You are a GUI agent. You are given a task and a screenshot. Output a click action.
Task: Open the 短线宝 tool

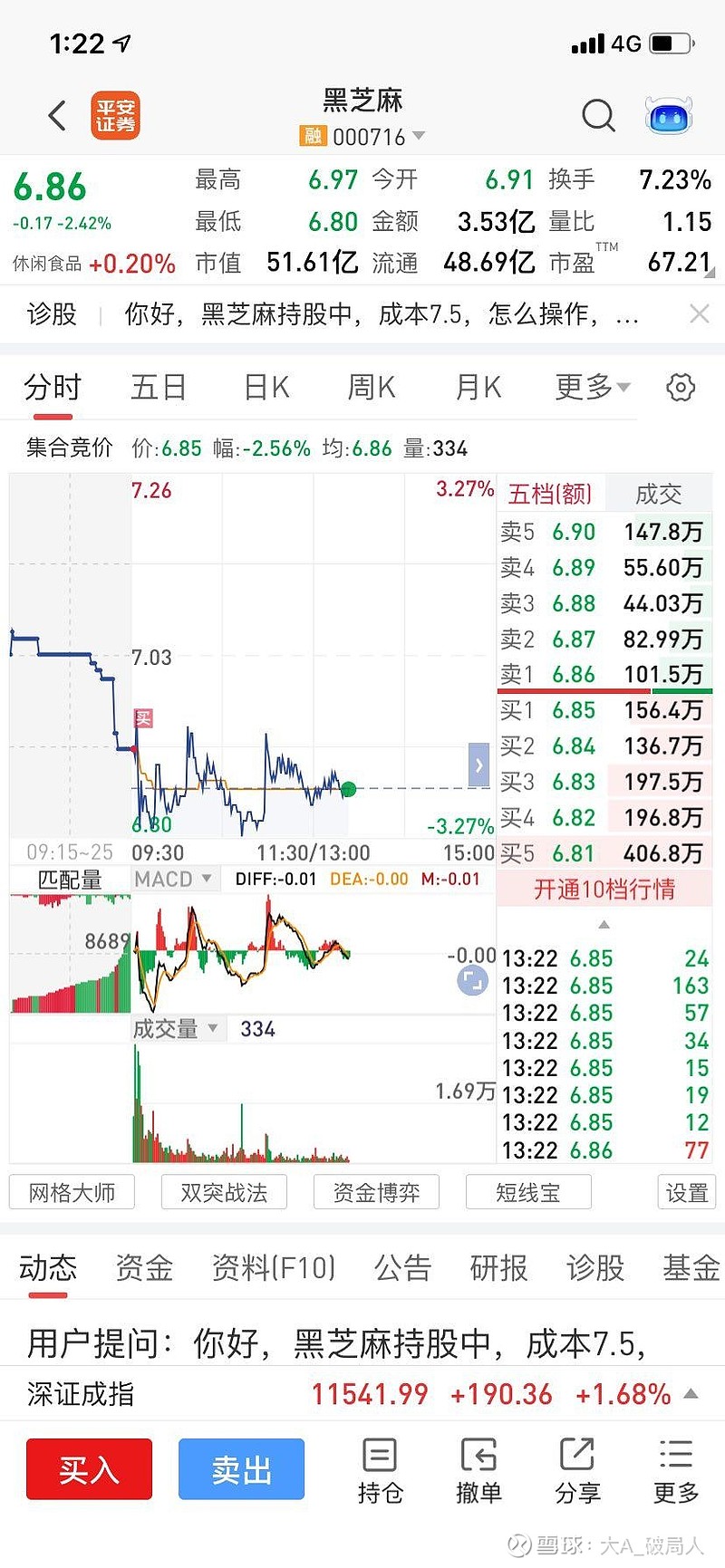pyautogui.click(x=528, y=1192)
